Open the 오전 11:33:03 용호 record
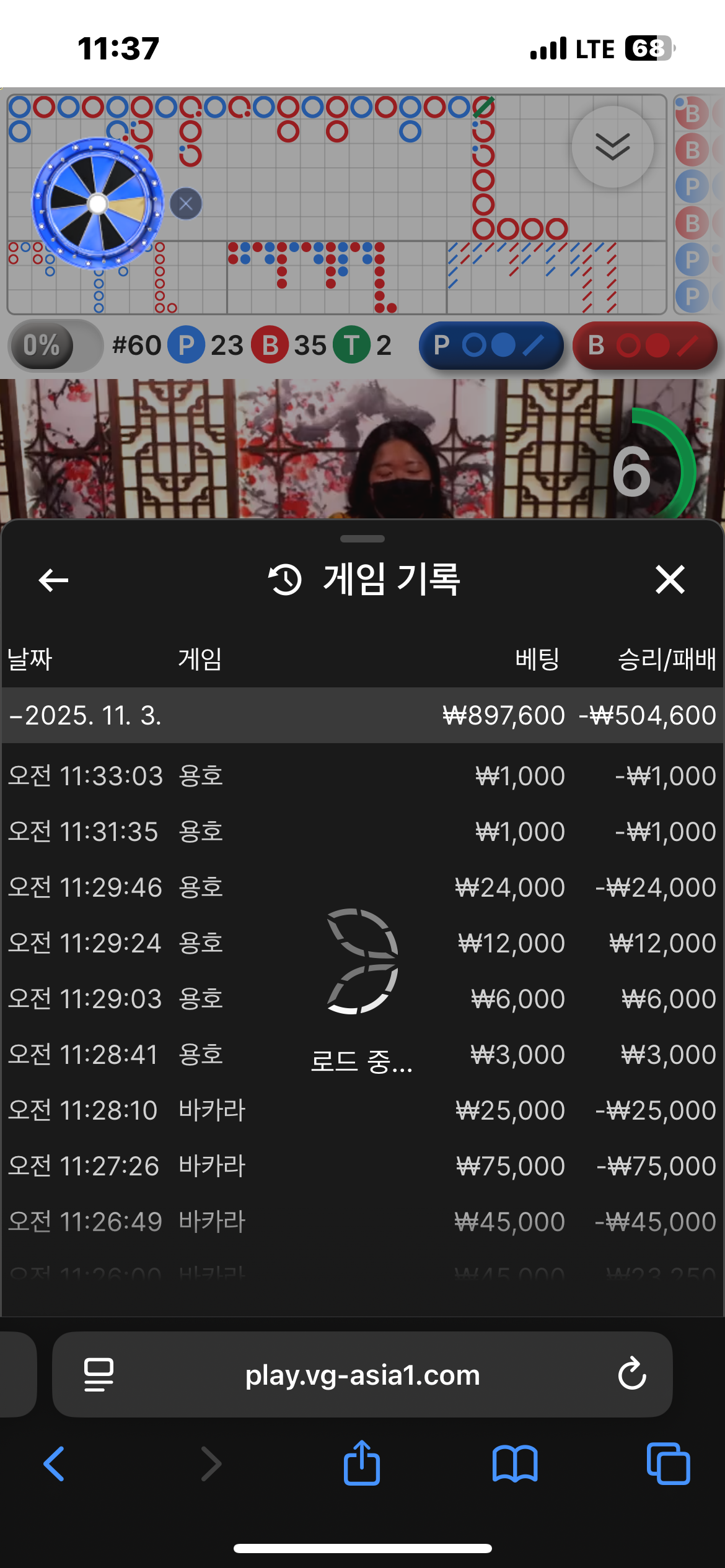 pyautogui.click(x=362, y=776)
